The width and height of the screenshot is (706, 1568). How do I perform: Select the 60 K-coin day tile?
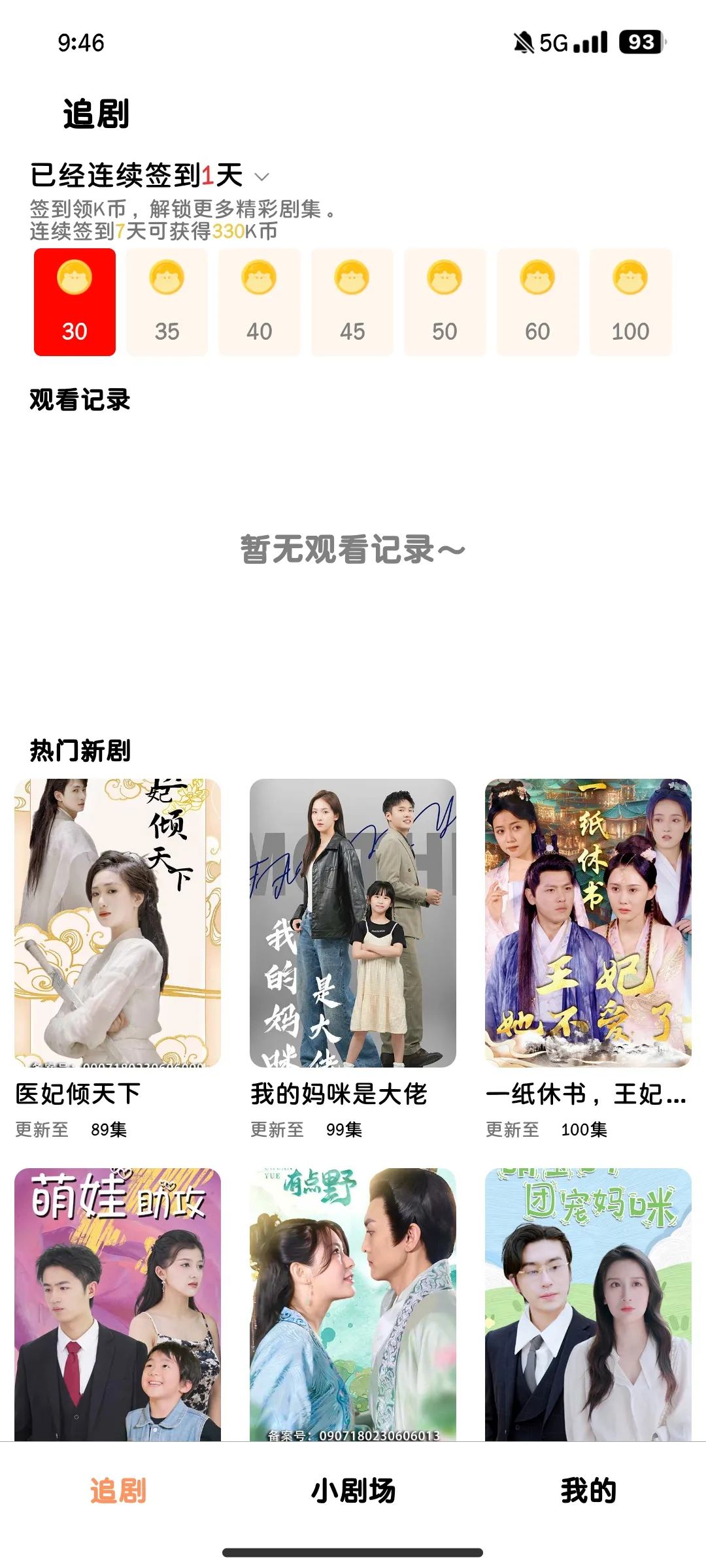[x=537, y=302]
